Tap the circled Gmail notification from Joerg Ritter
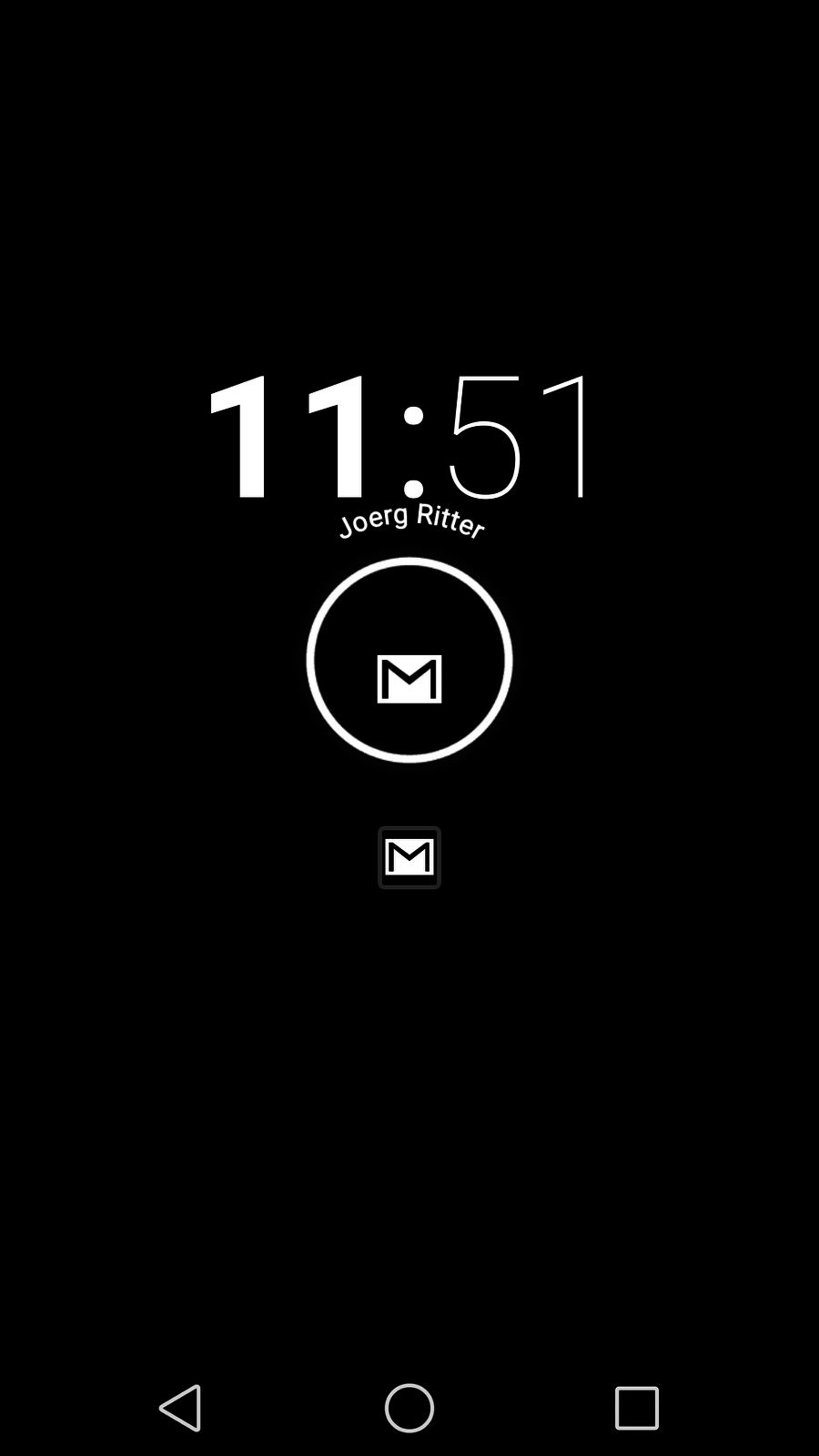The image size is (819, 1456). [409, 661]
